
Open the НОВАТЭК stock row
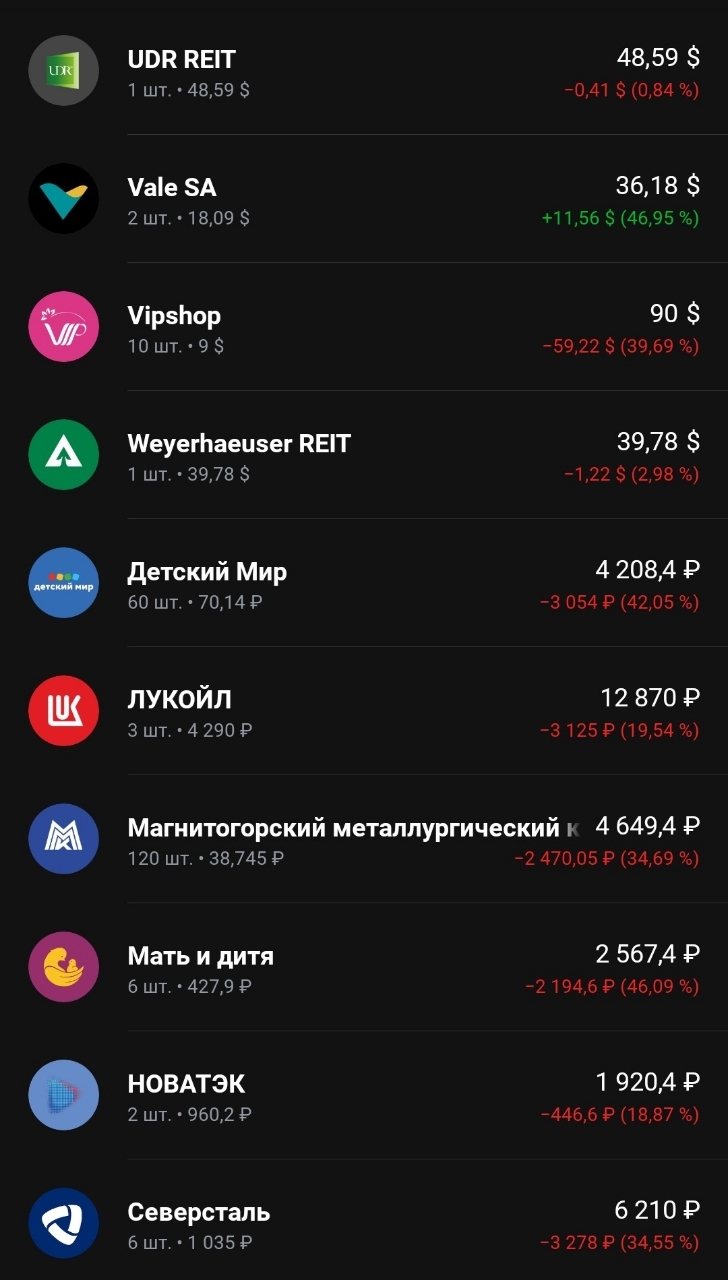[x=364, y=1095]
